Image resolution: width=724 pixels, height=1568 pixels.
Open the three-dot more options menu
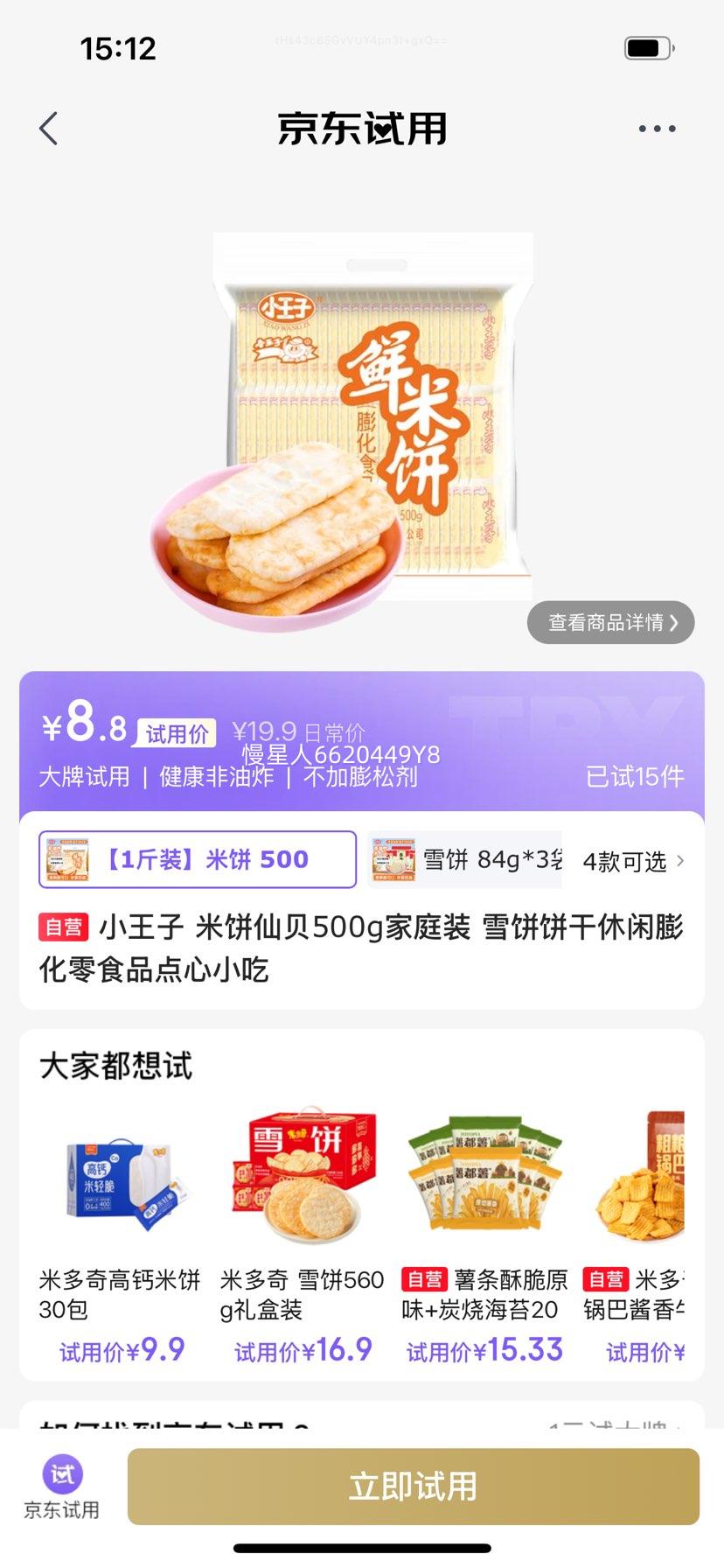[657, 127]
